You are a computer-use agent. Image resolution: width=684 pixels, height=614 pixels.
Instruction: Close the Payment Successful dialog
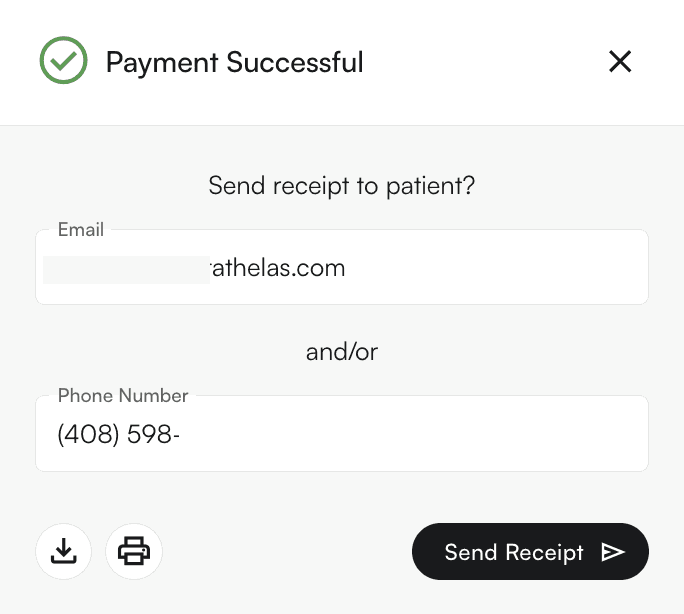[620, 62]
